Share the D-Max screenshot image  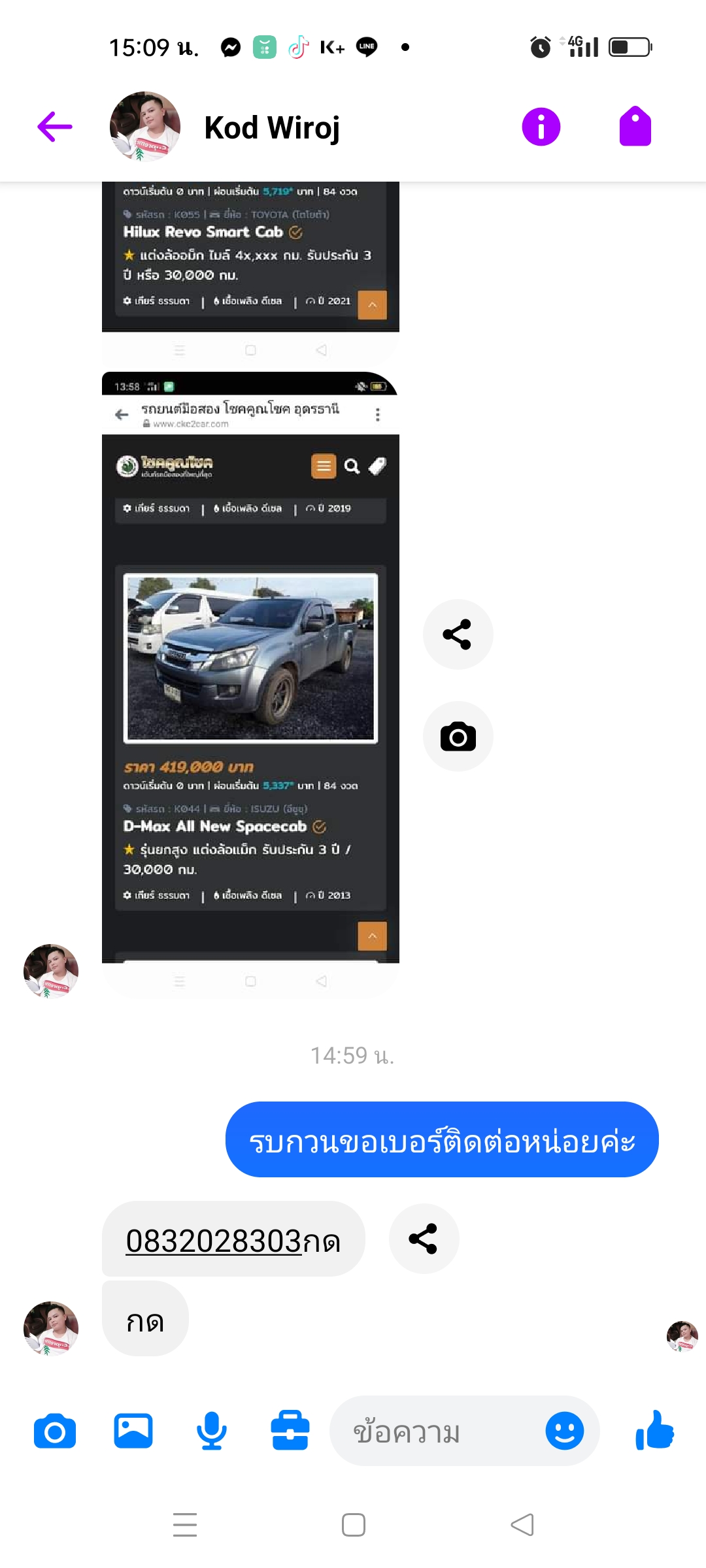click(x=458, y=634)
